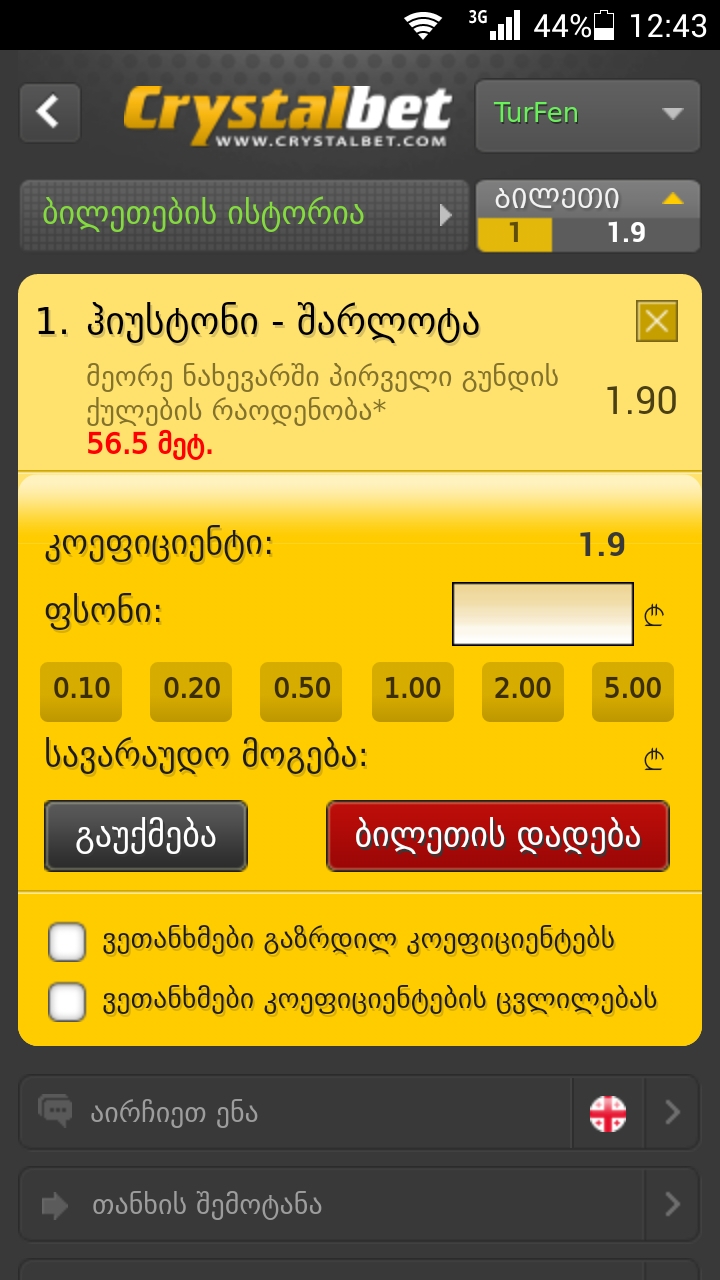Viewport: 720px width, 1280px height.
Task: Choose the 1.00 quick stake
Action: click(412, 690)
